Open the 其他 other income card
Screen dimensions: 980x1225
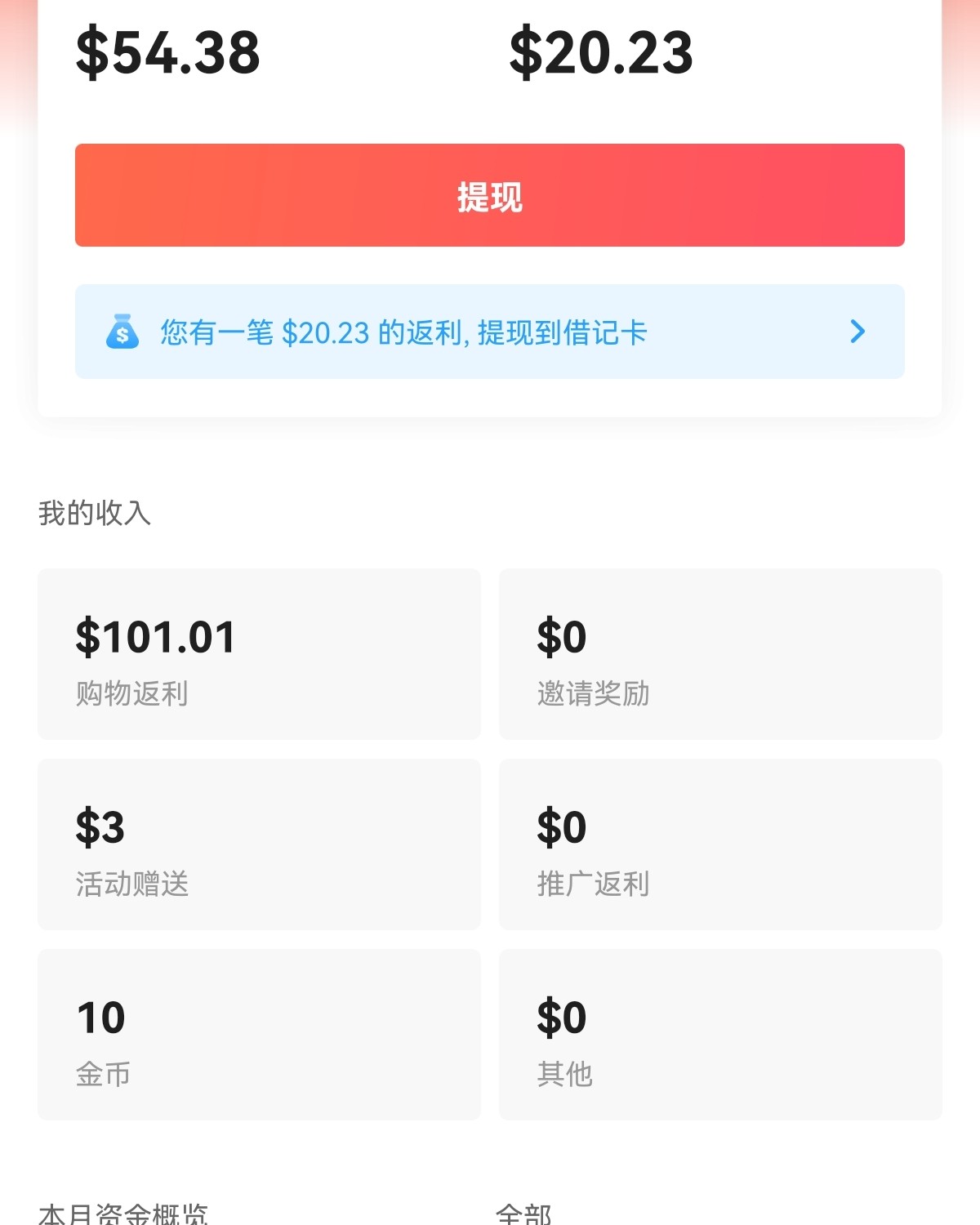click(720, 1034)
